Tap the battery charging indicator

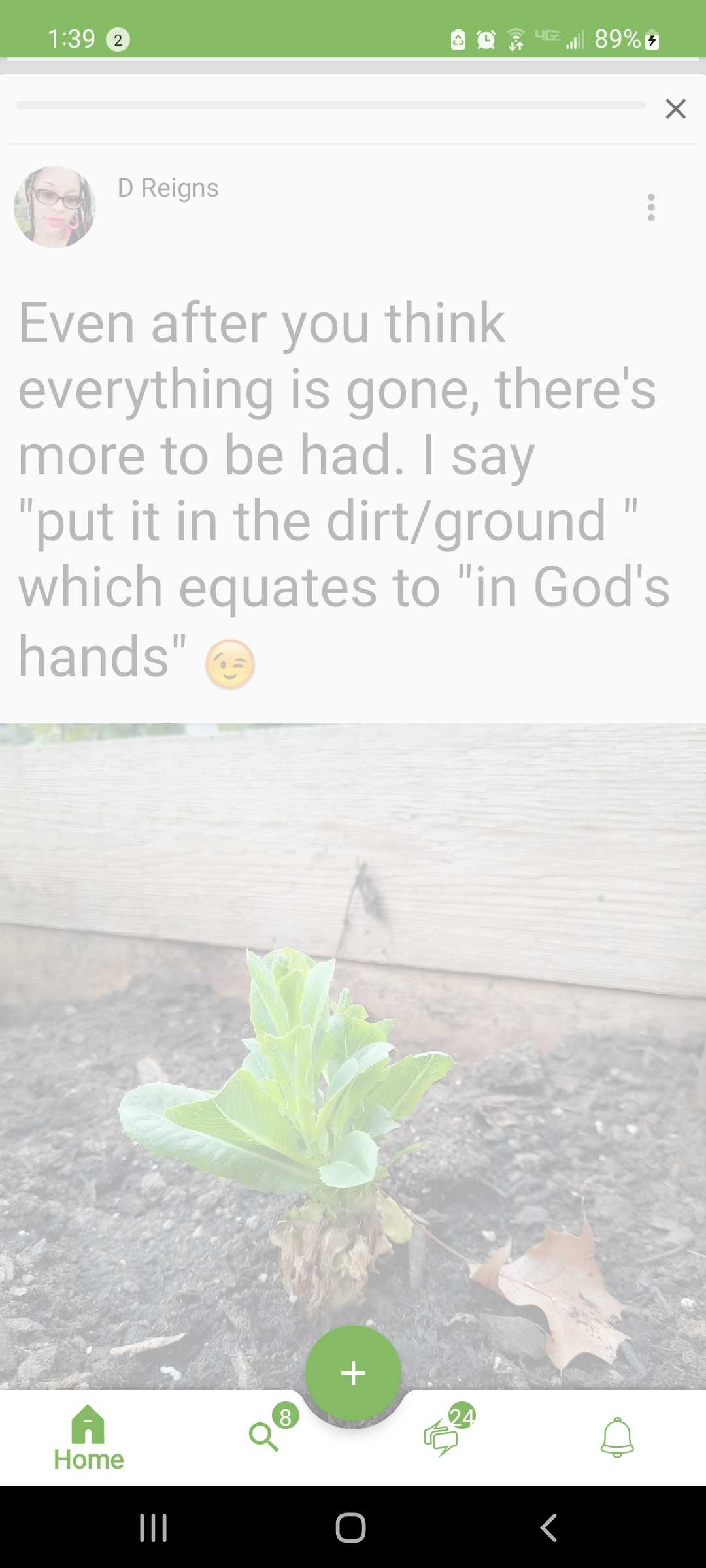651,40
